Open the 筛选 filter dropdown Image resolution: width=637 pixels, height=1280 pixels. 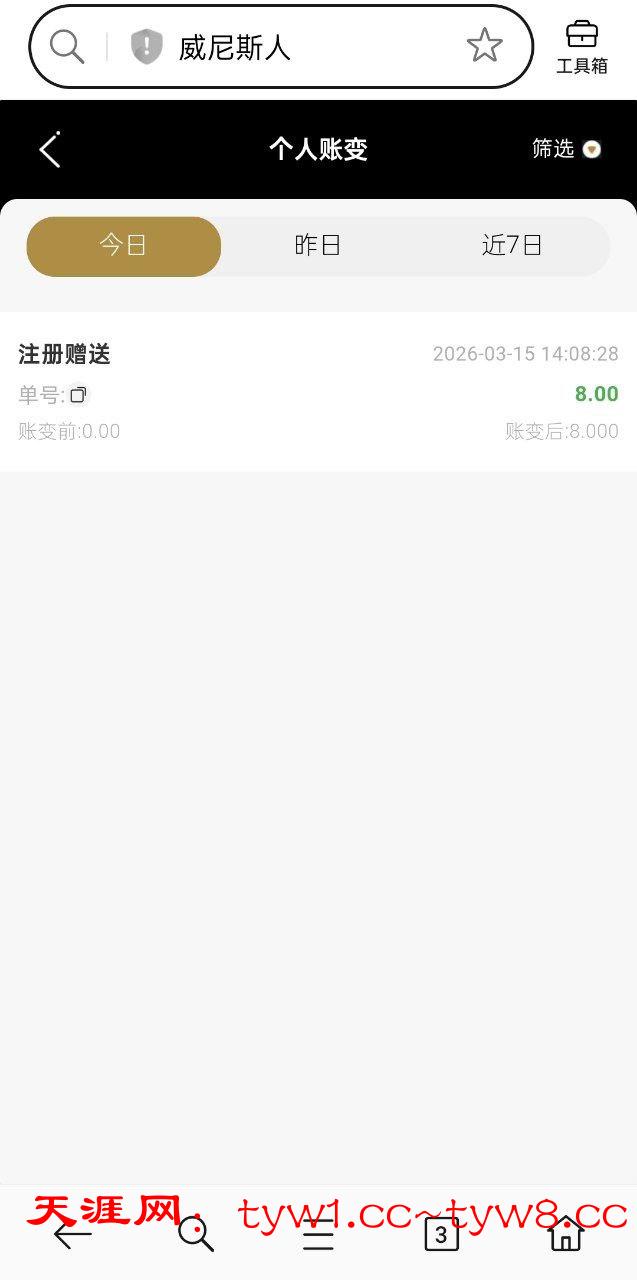click(567, 149)
